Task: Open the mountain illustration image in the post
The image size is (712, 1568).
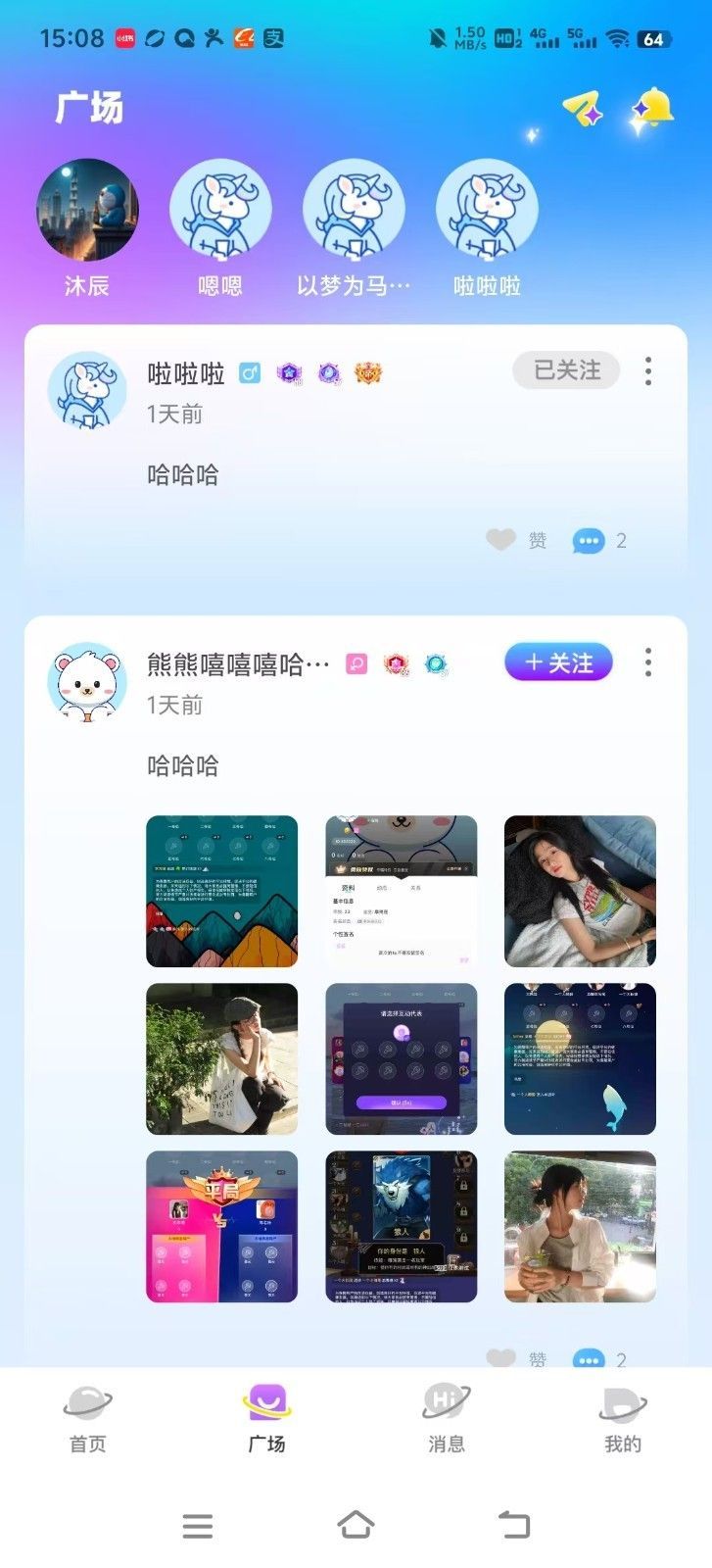Action: (221, 891)
